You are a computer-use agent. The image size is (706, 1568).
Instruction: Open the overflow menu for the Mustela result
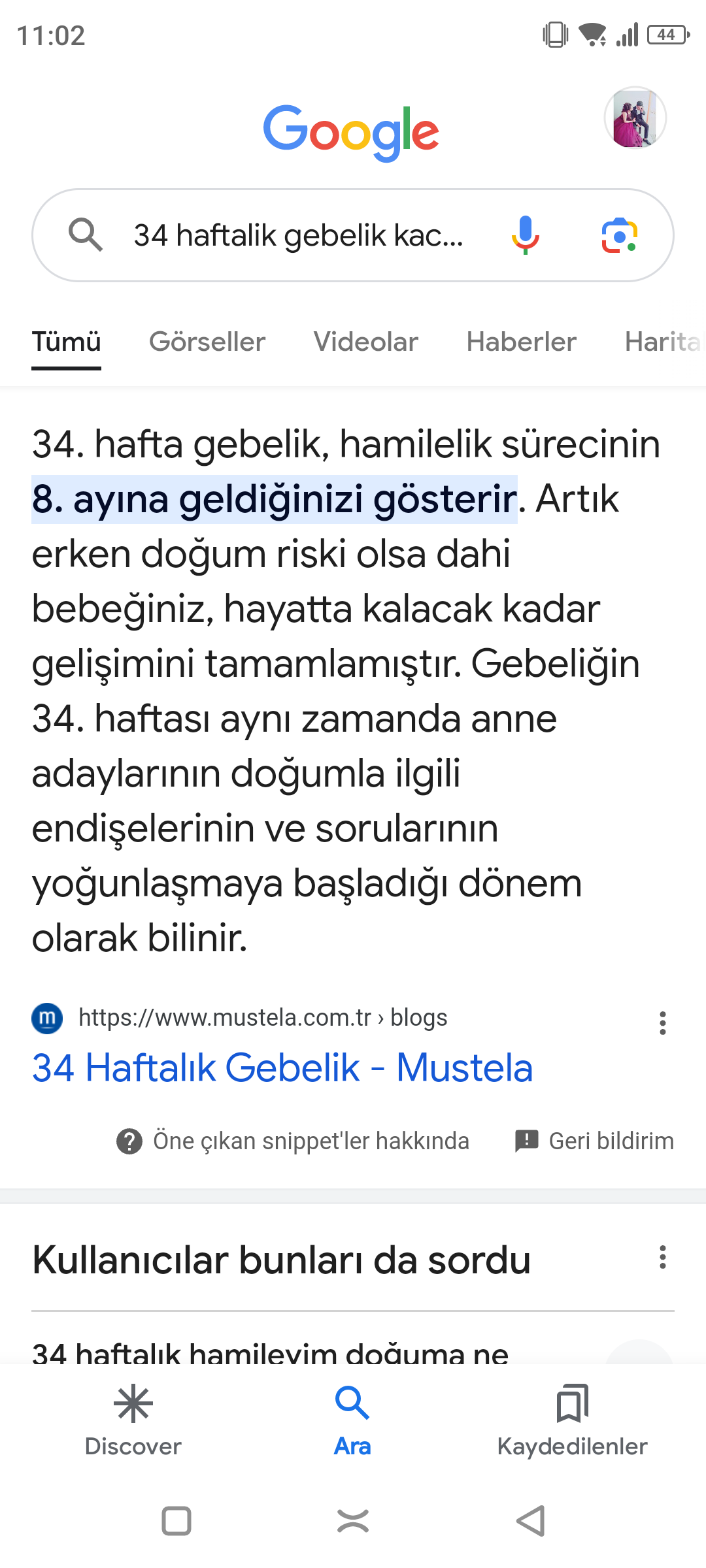(x=662, y=1023)
